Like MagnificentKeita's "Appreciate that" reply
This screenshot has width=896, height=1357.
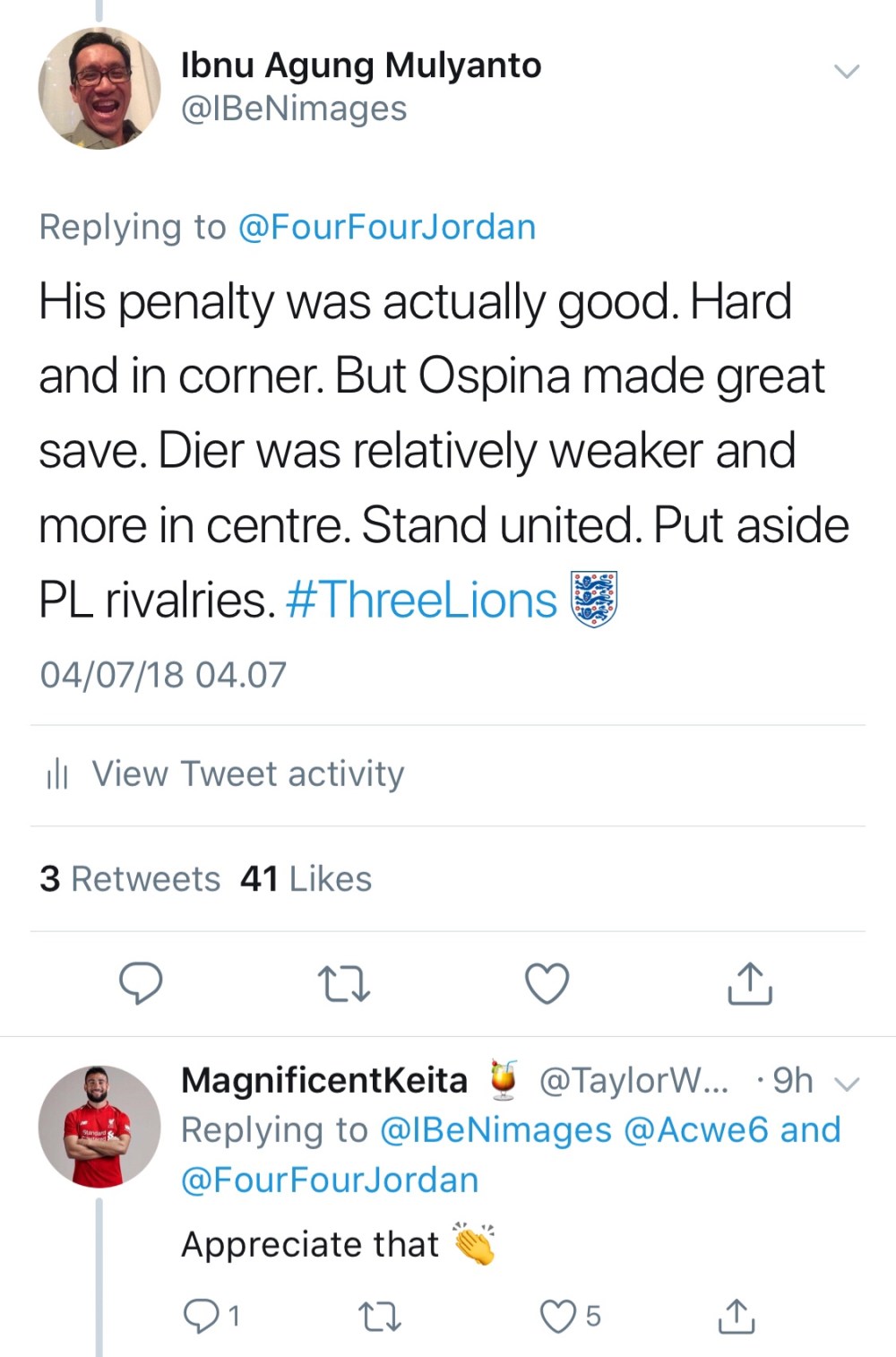point(557,1316)
